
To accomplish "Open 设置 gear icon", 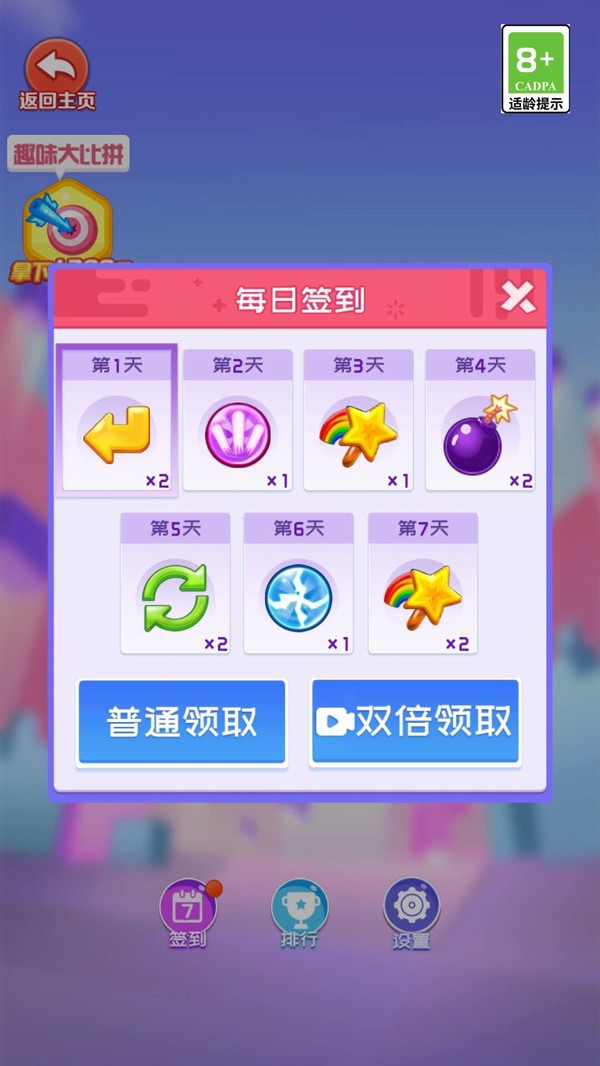I will click(x=412, y=908).
